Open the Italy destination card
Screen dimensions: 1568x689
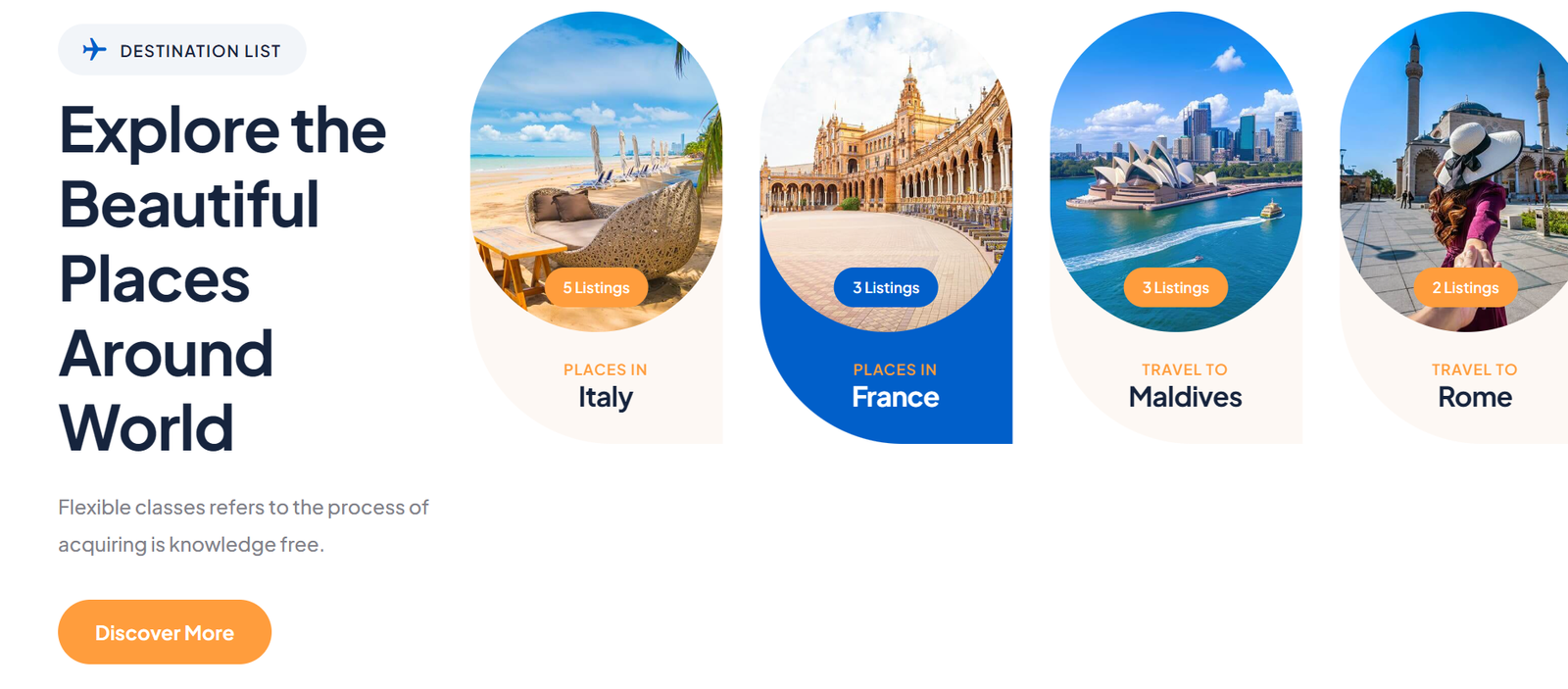[x=605, y=397]
